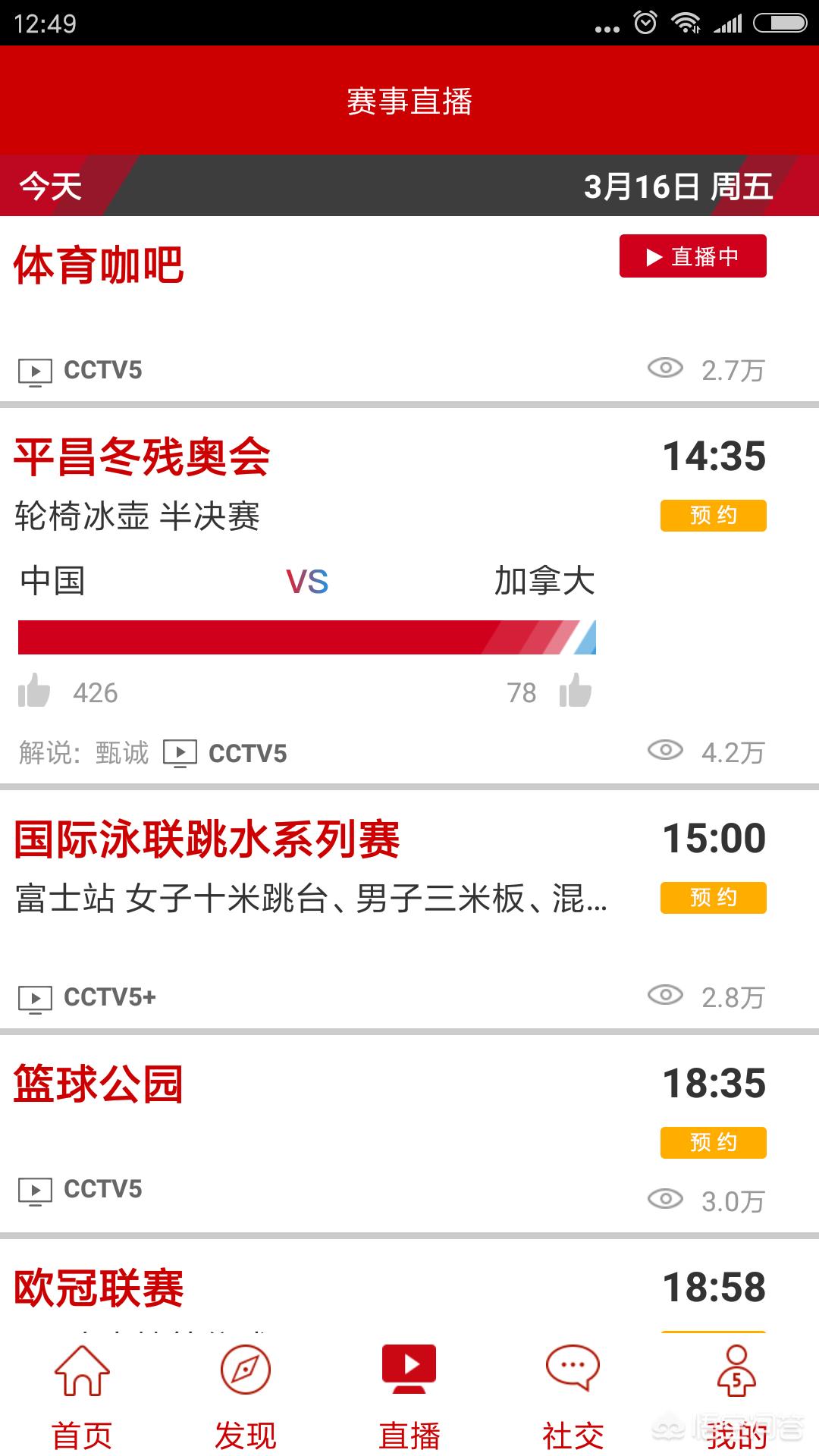Reserve the 平昌冬残奥会 14:35 match
The width and height of the screenshot is (819, 1456).
(713, 516)
